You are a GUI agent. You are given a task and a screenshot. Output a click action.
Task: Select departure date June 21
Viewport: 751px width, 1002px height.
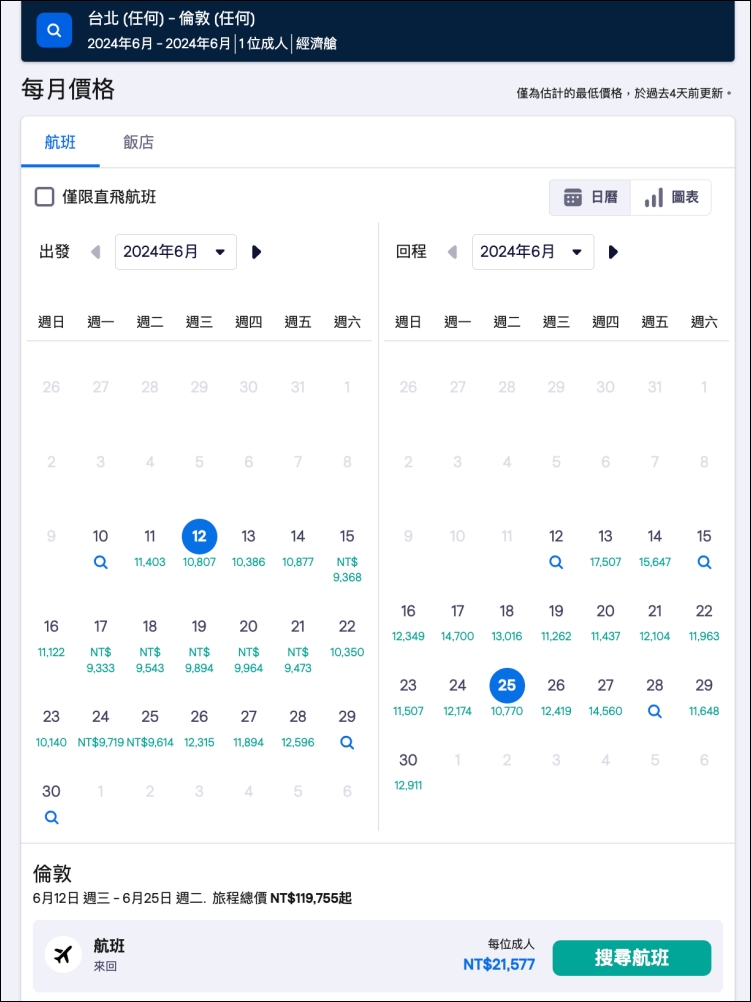tap(297, 643)
